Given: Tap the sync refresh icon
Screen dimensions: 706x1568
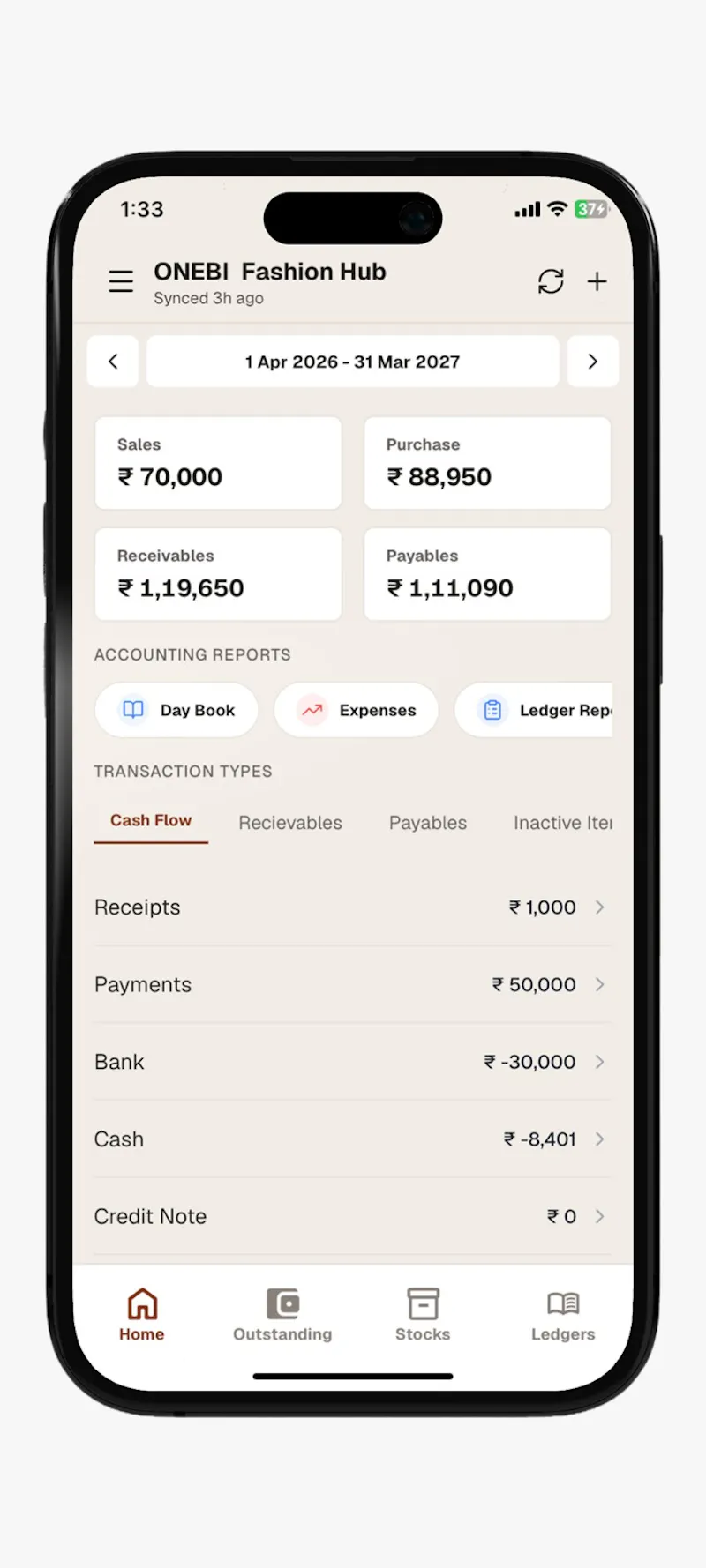Looking at the screenshot, I should click(551, 281).
